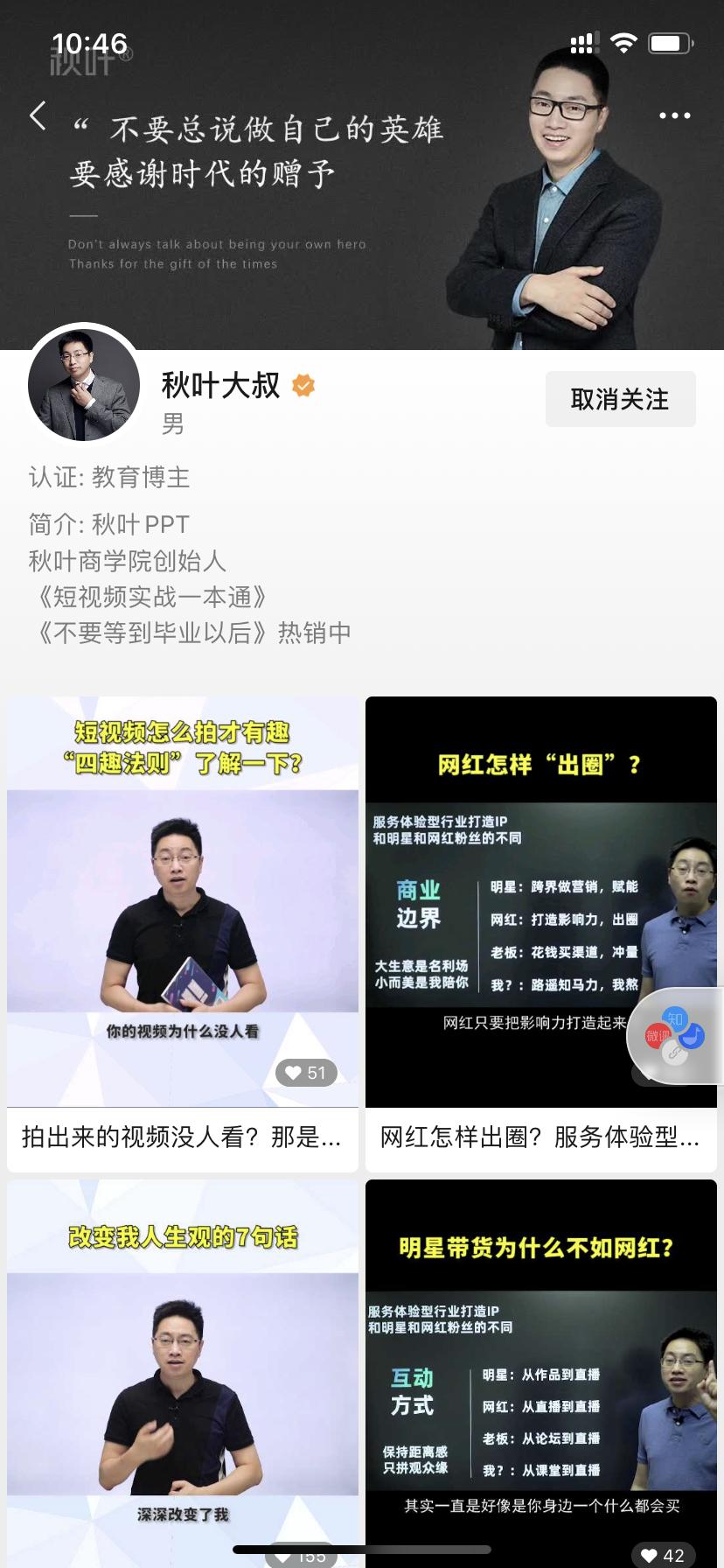Open the red 微课 shortcut in floating bubble
The width and height of the screenshot is (724, 1568).
658,1035
